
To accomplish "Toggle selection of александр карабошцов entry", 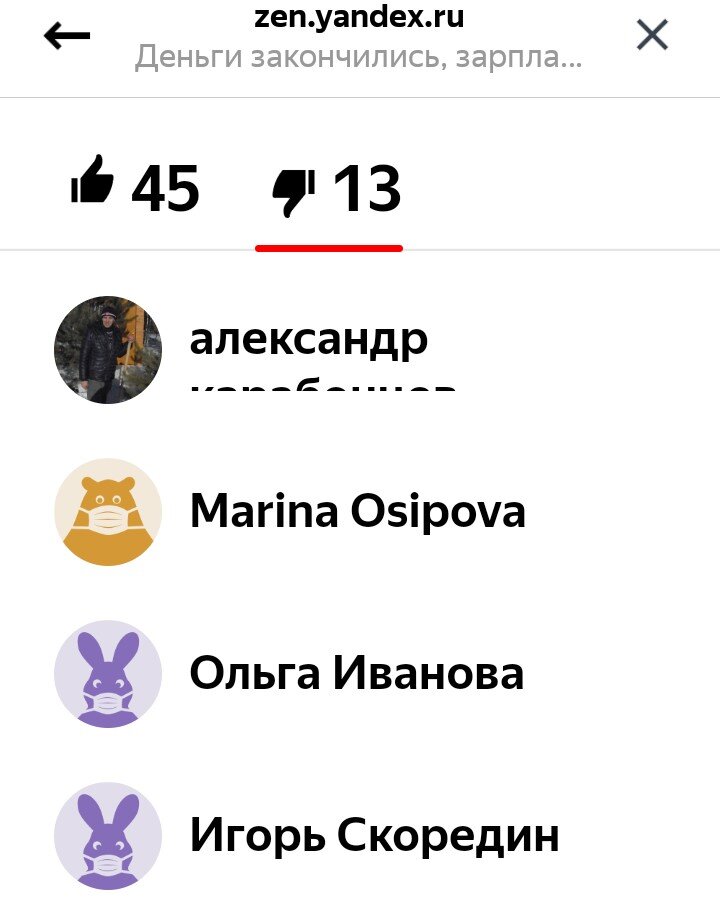I will click(310, 349).
